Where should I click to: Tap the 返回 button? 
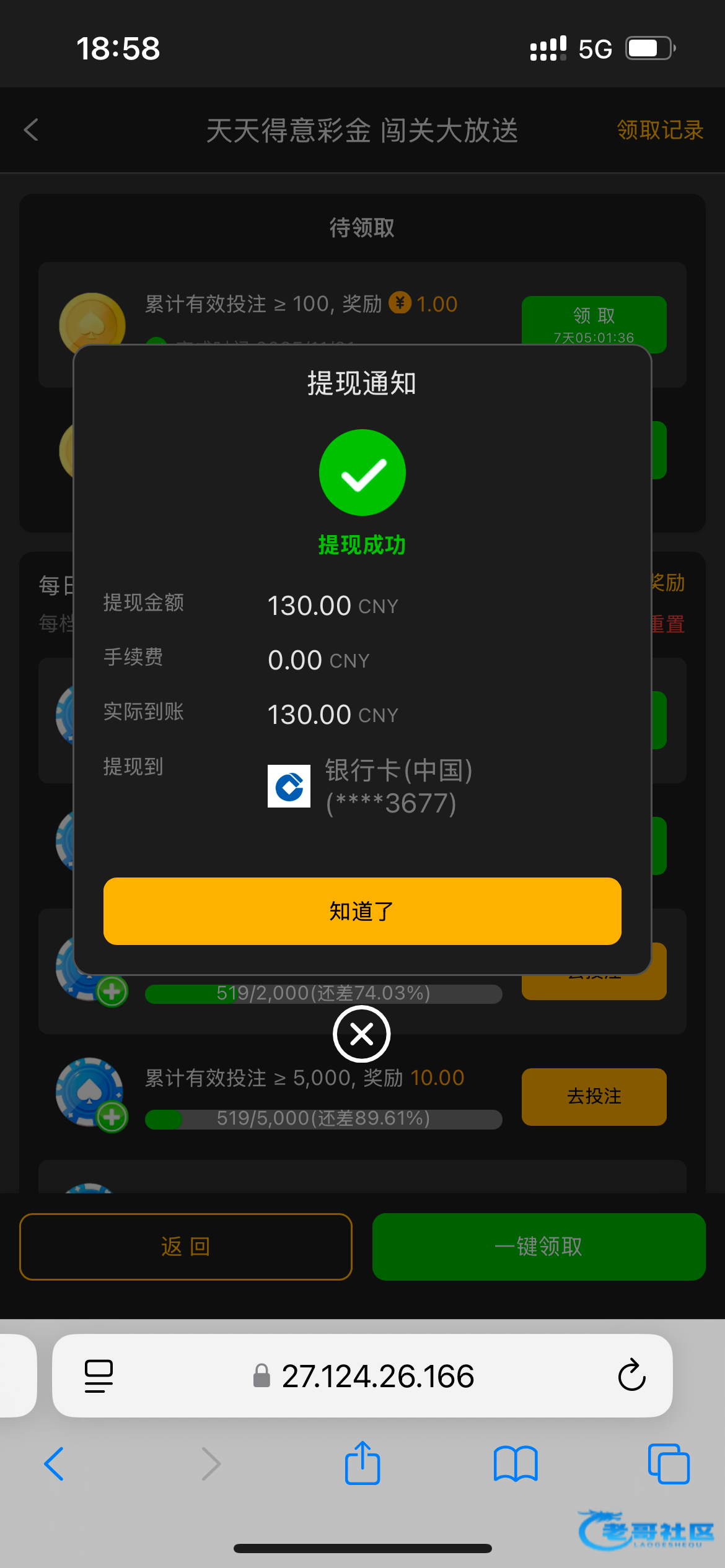coord(185,1246)
